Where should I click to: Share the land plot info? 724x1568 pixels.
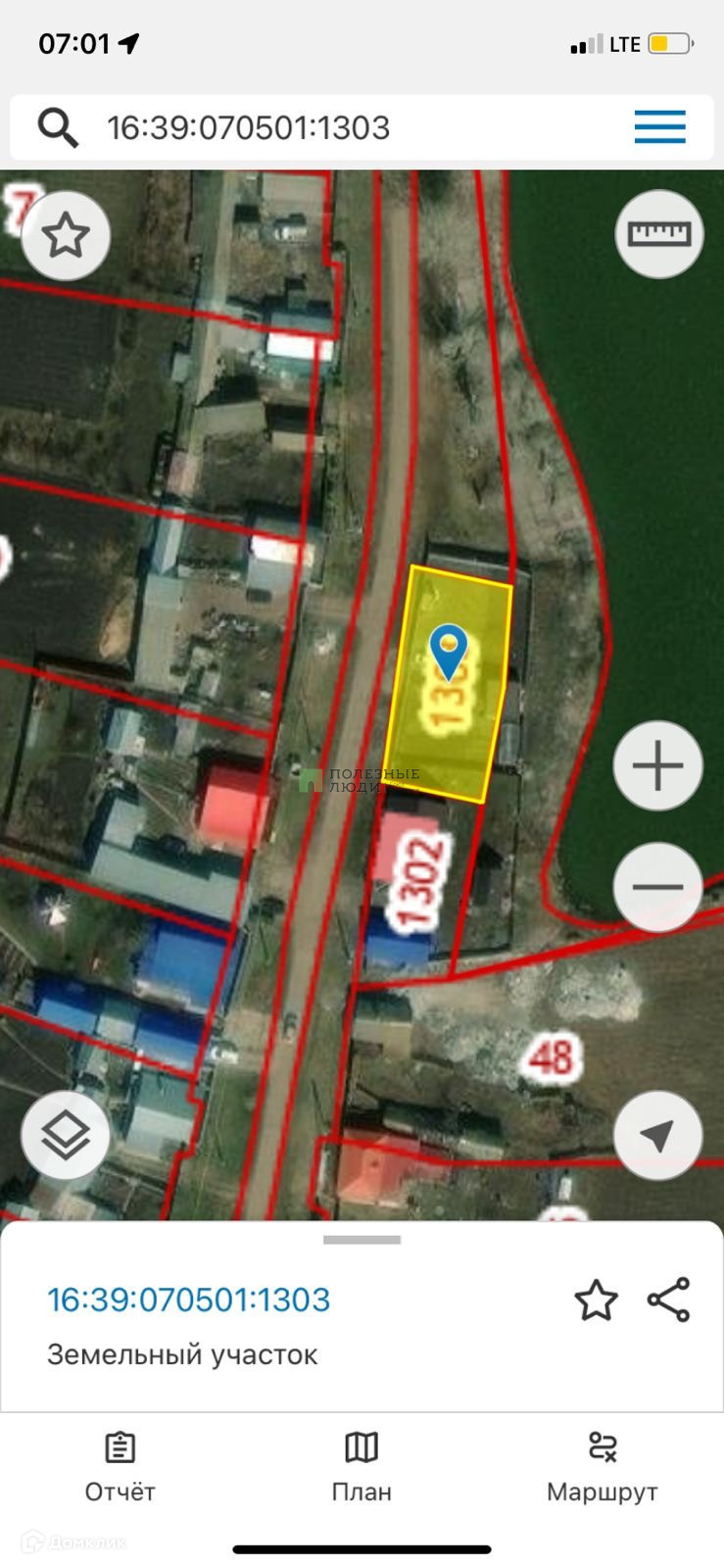click(669, 1300)
